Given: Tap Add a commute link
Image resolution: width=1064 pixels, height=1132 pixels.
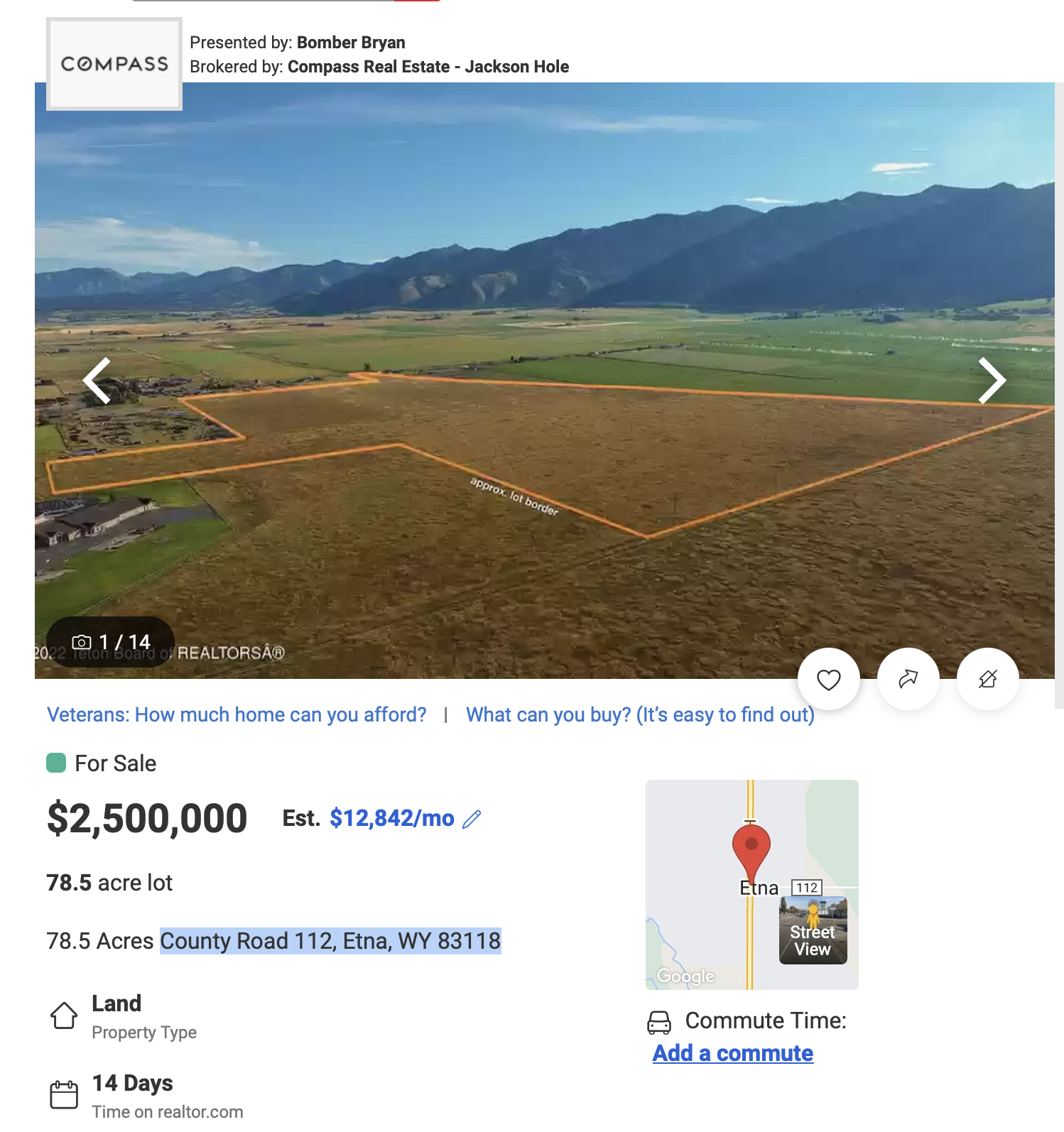Looking at the screenshot, I should pyautogui.click(x=732, y=1053).
